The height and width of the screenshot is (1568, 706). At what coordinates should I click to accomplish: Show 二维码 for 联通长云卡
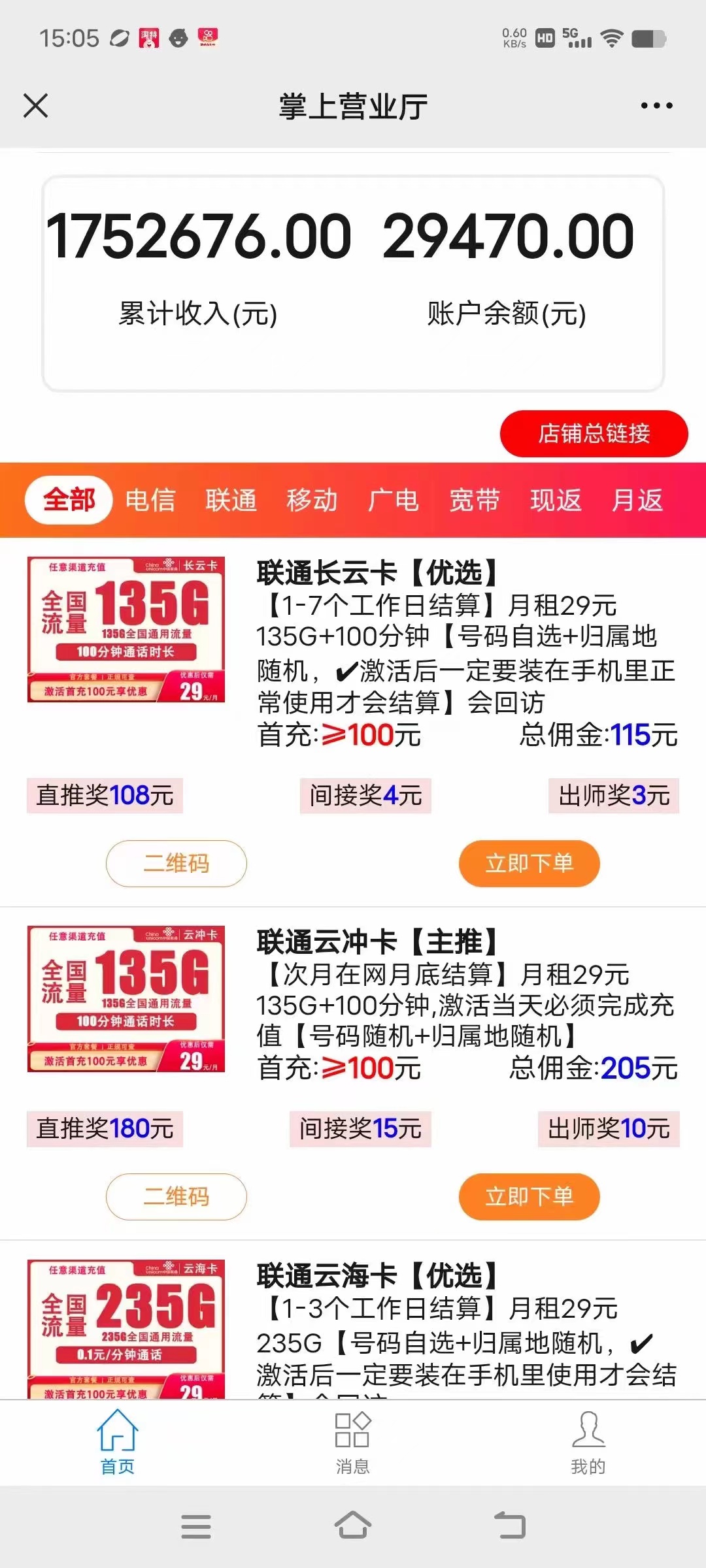[x=176, y=864]
